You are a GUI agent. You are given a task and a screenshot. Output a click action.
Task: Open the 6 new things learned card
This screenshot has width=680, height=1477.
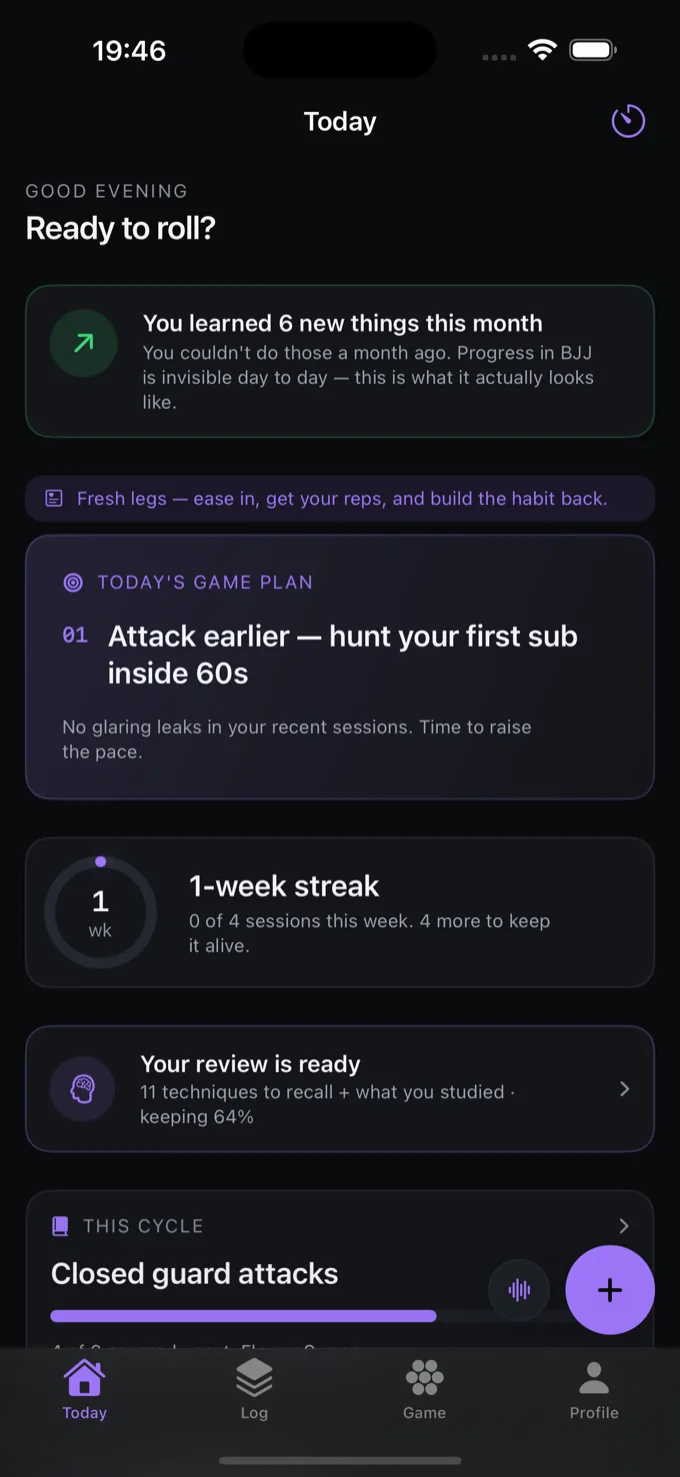(x=340, y=361)
